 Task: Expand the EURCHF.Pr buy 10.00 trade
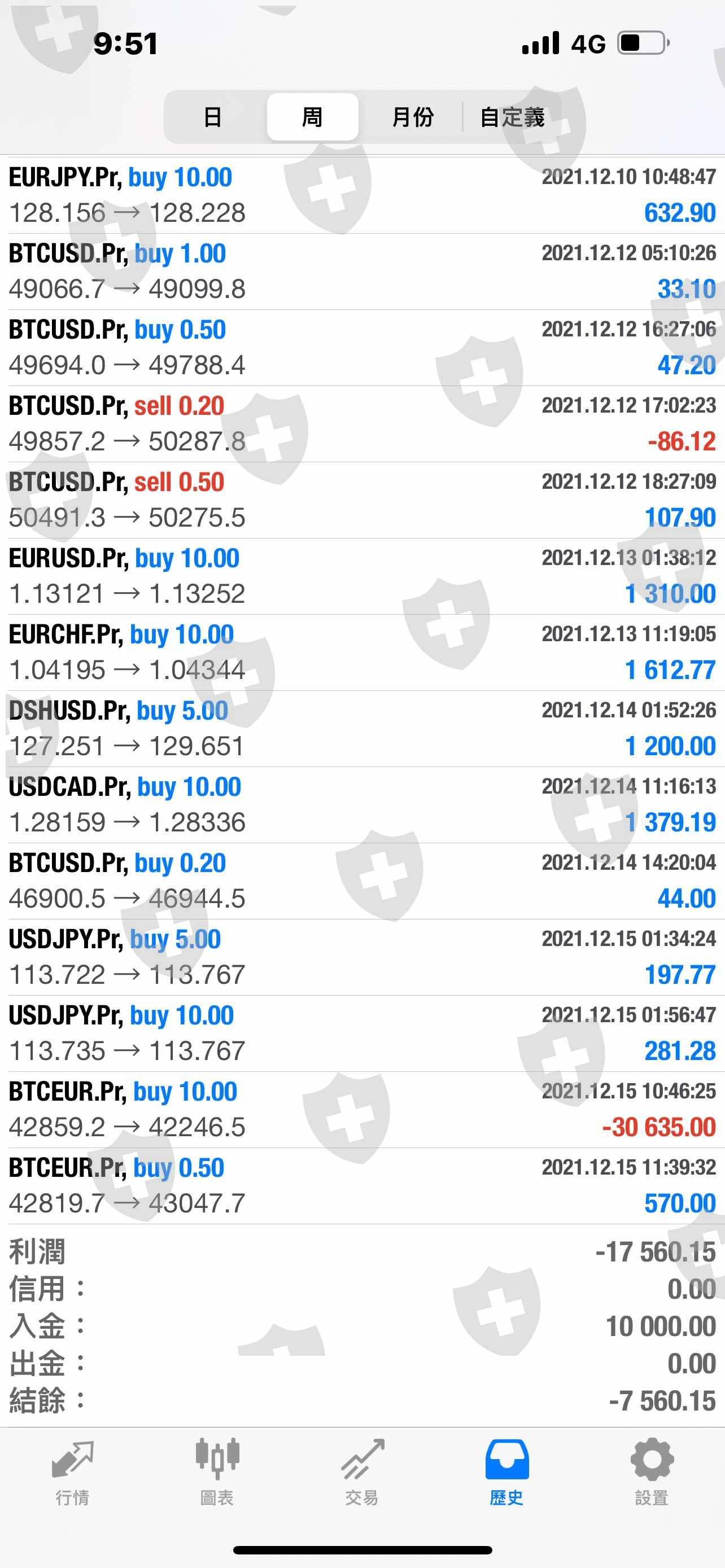(362, 652)
